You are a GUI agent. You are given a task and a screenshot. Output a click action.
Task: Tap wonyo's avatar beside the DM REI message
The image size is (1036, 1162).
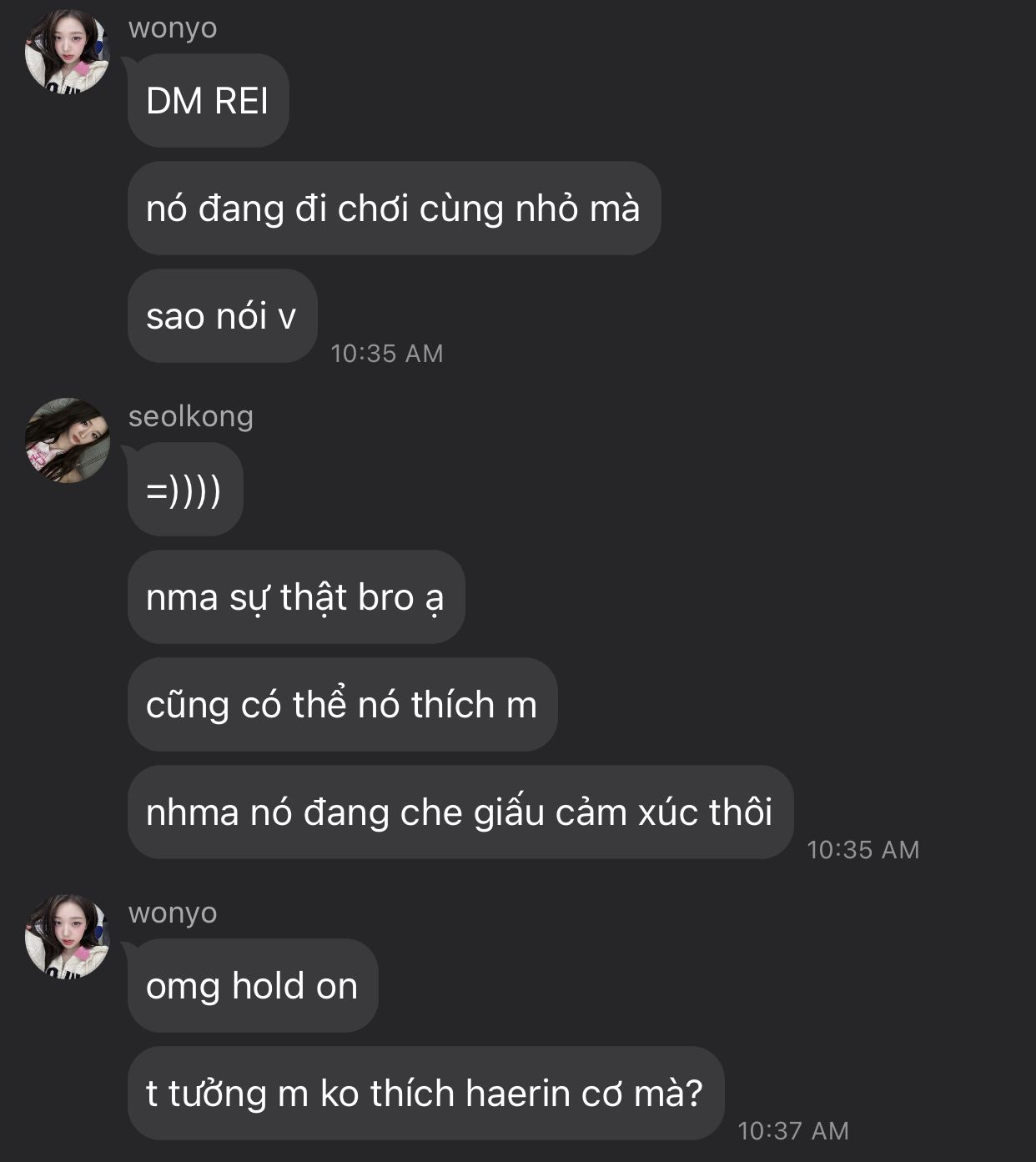click(x=67, y=52)
